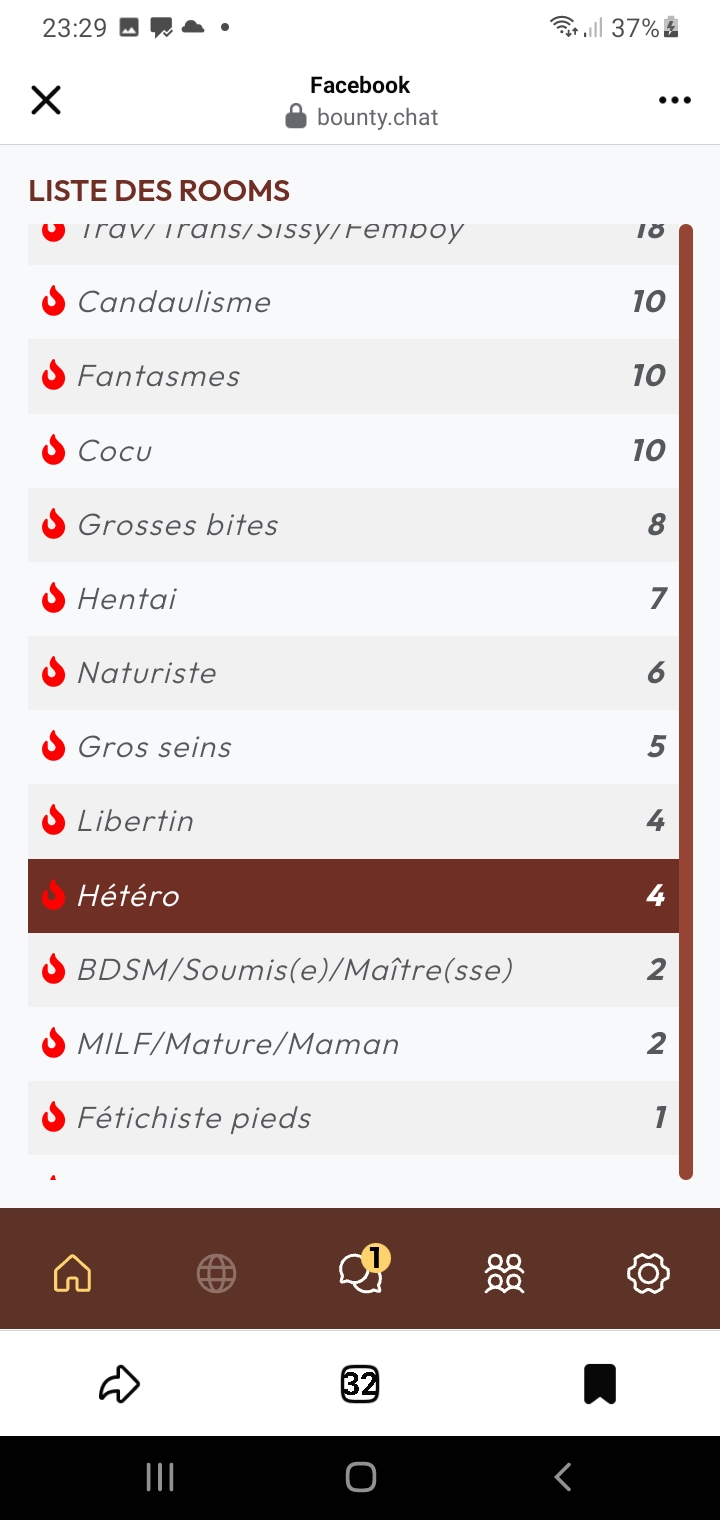This screenshot has height=1520, width=720.
Task: Open the three-dot overflow menu
Action: pyautogui.click(x=675, y=100)
